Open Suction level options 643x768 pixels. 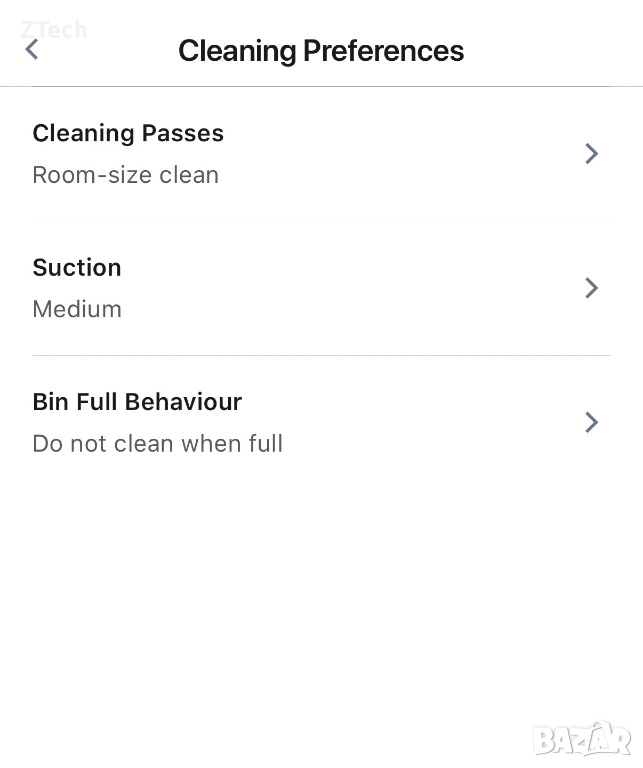pos(320,288)
